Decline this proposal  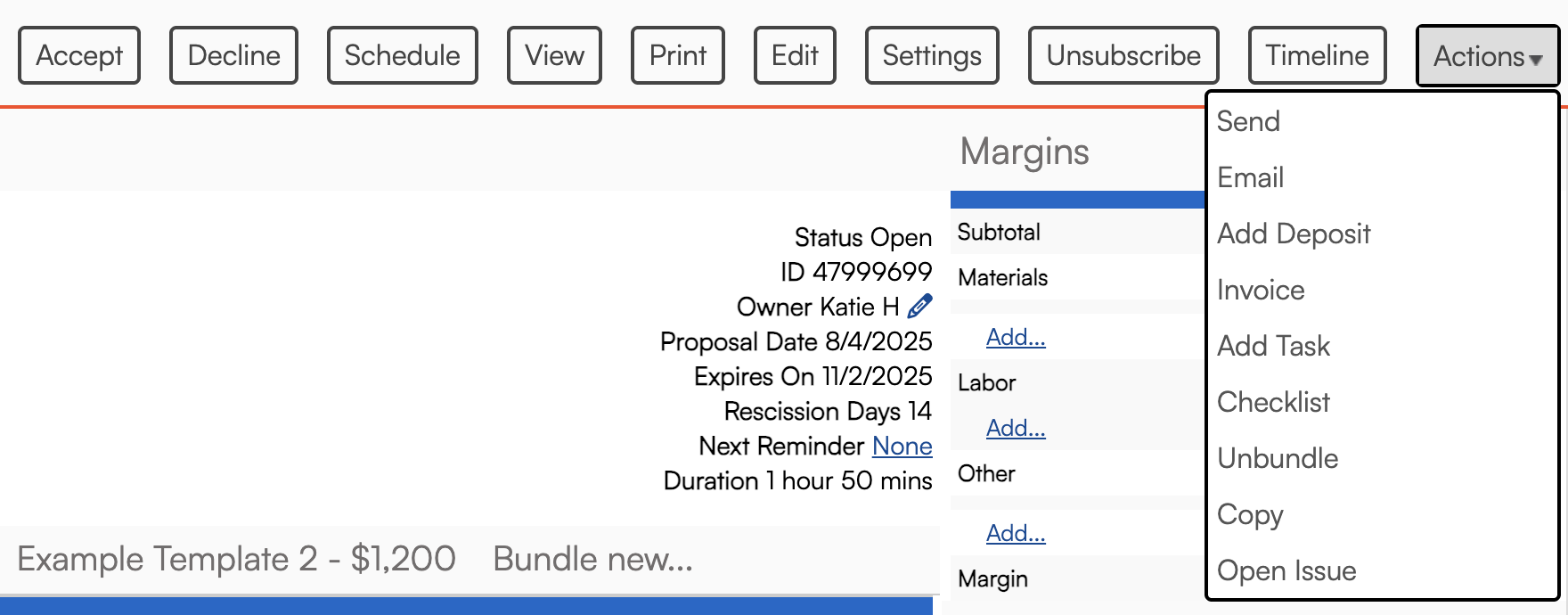(233, 55)
